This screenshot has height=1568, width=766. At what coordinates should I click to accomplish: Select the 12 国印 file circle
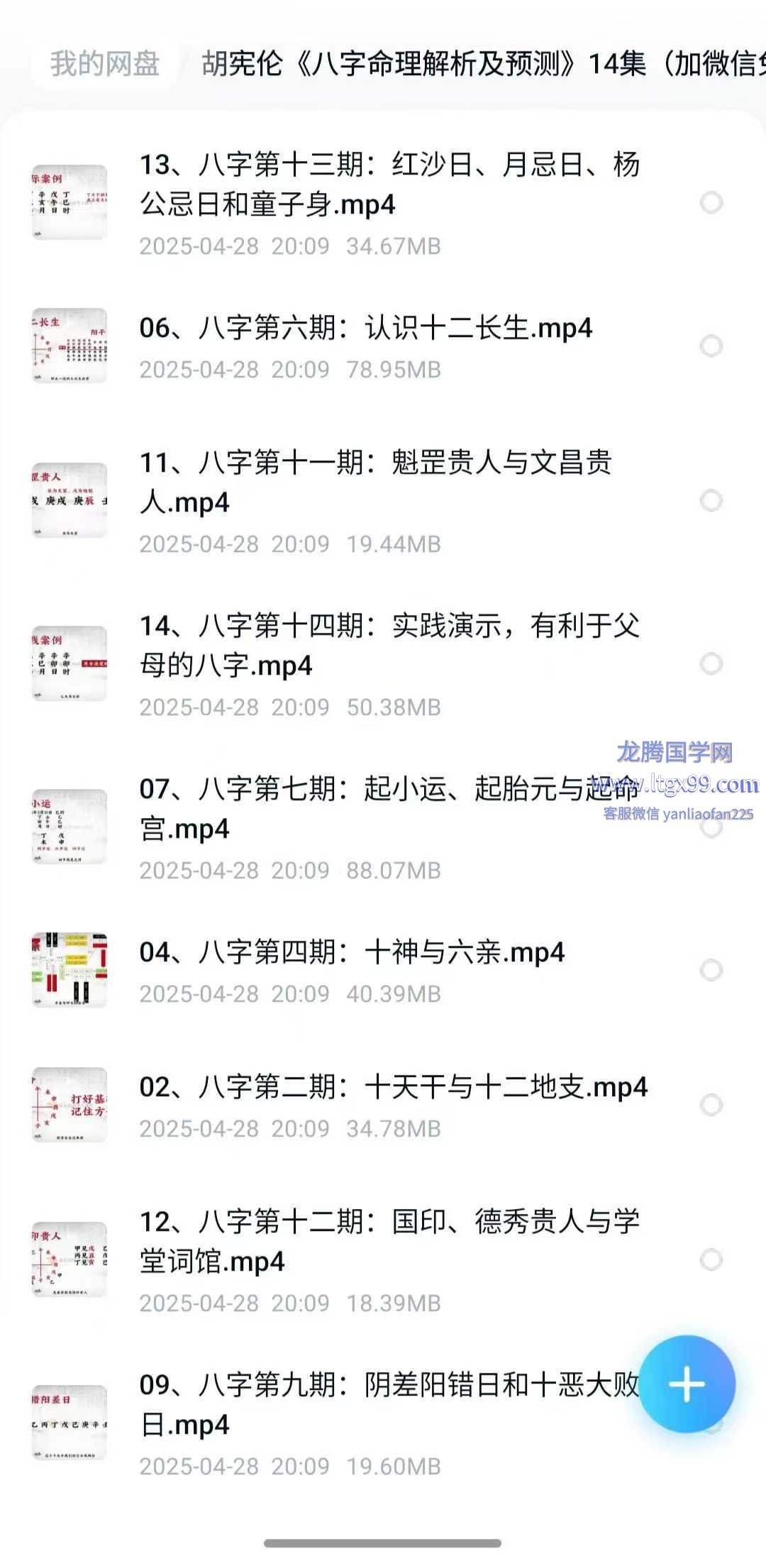click(711, 1260)
